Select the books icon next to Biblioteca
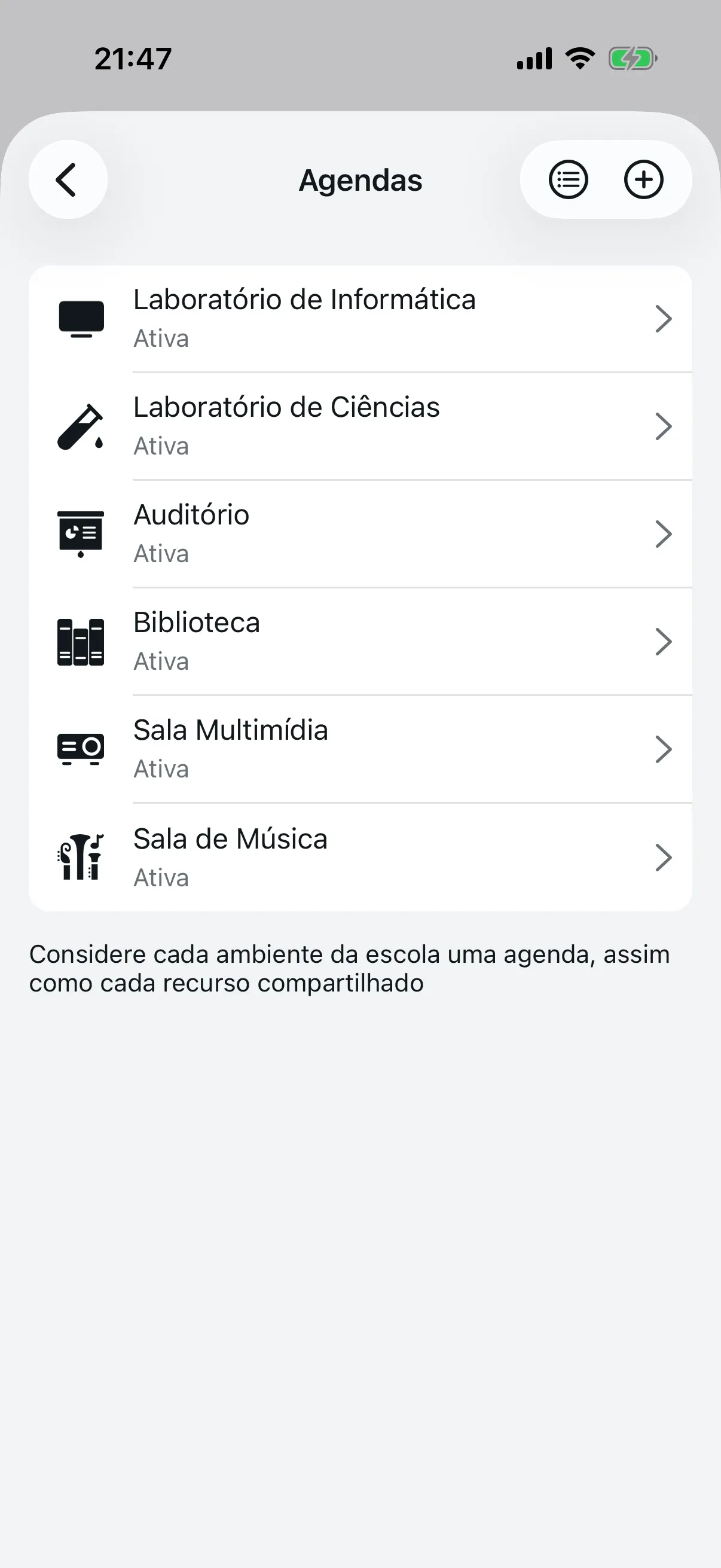 (x=80, y=641)
